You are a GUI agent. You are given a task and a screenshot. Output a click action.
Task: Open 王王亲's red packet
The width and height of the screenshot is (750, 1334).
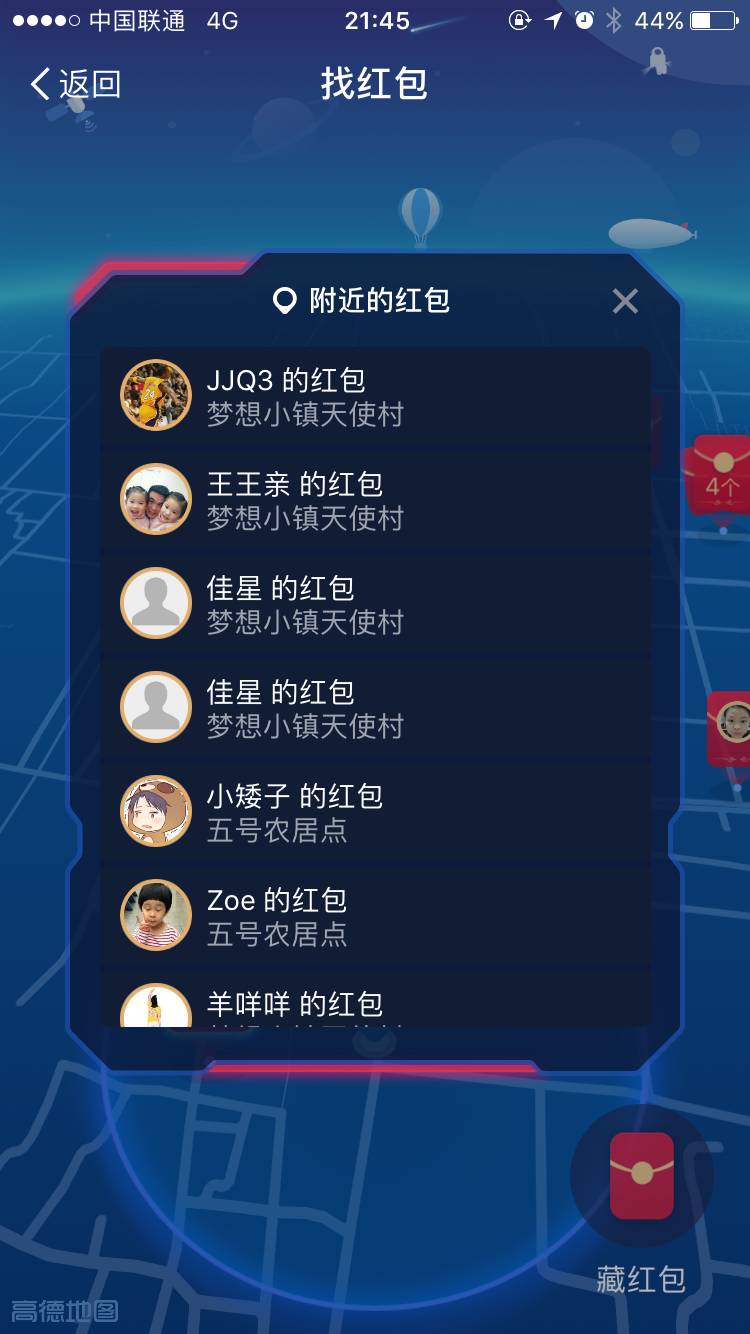[375, 500]
